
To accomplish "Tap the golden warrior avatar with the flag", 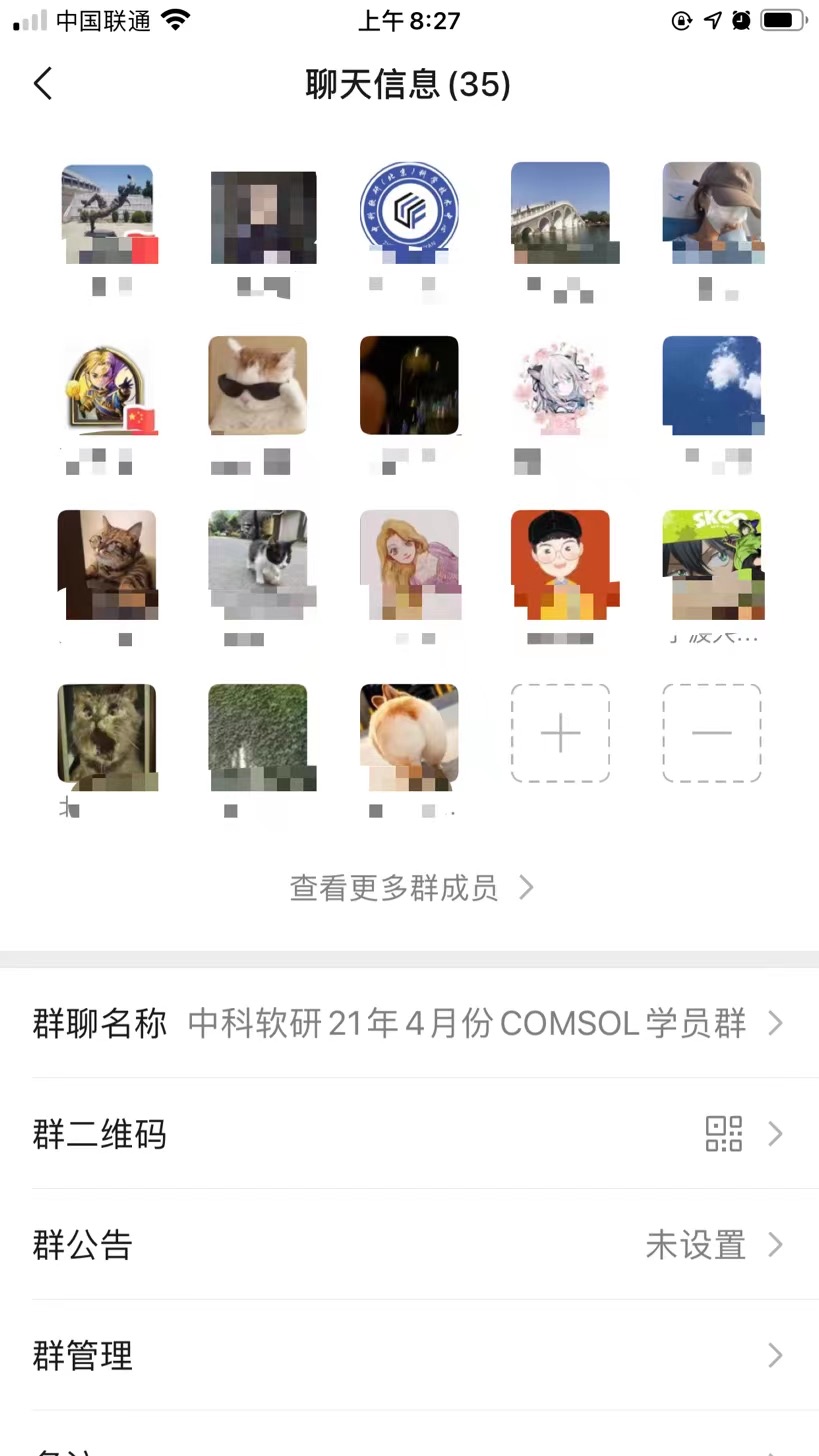I will (107, 385).
